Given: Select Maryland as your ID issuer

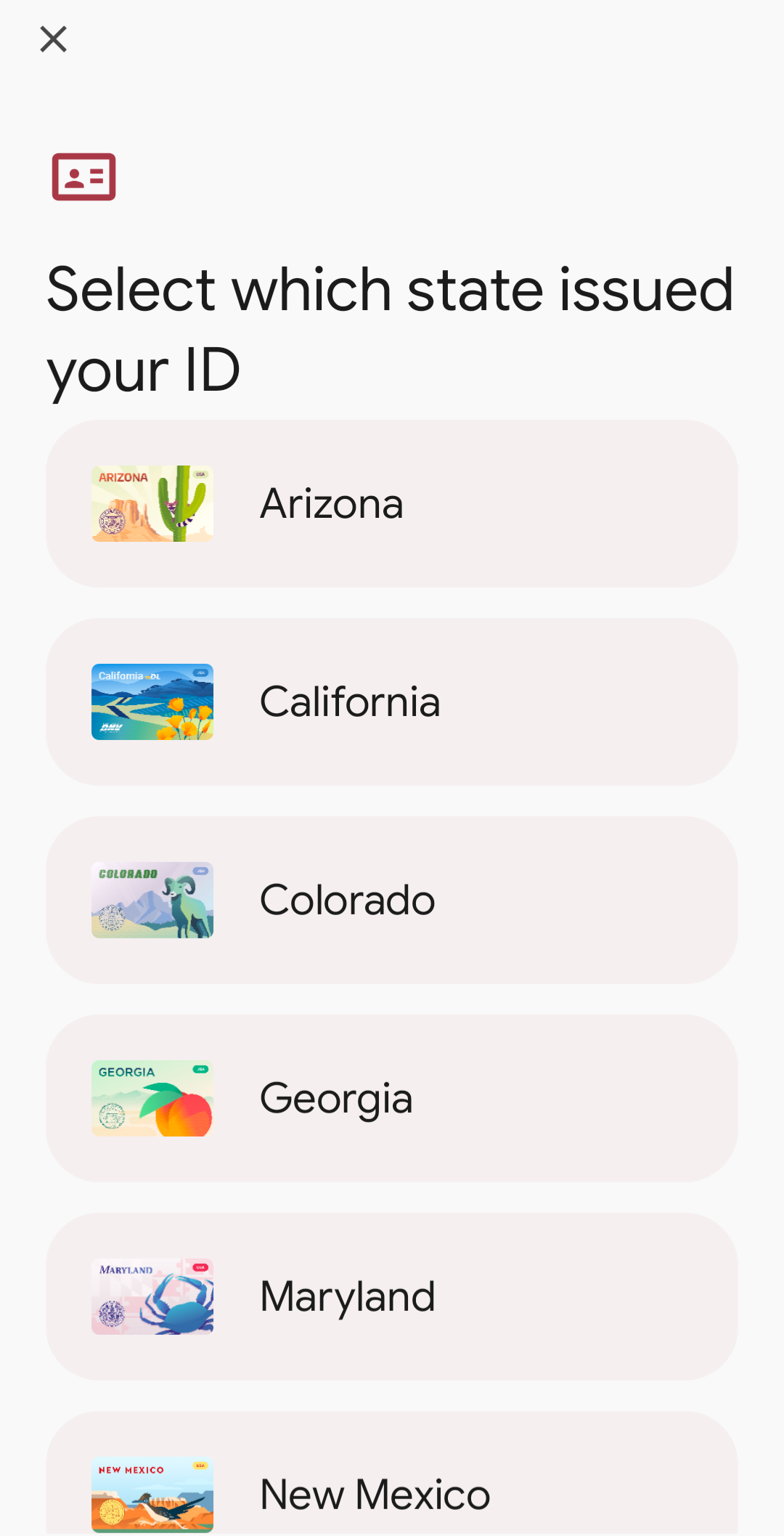Looking at the screenshot, I should tap(392, 1296).
